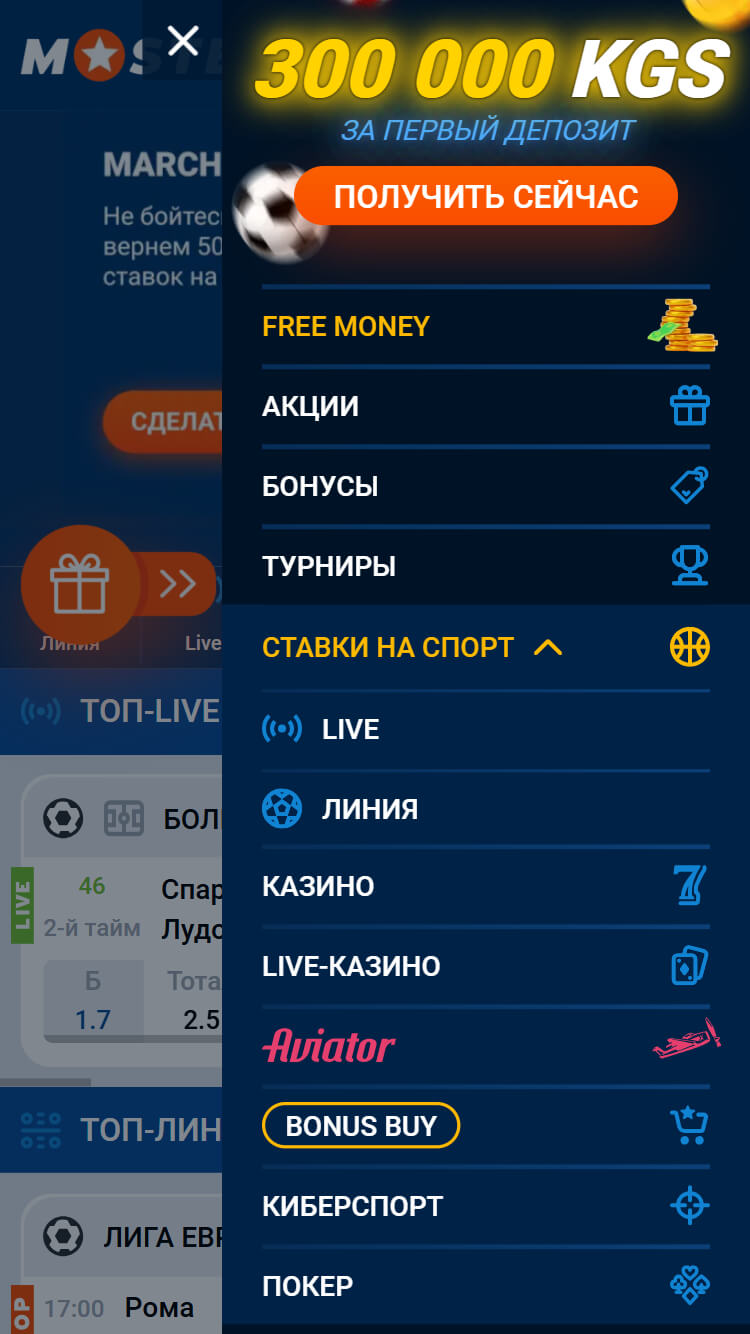This screenshot has width=750, height=1334.
Task: Click the card suits icon next to ПОКЕР
Action: coord(689,1285)
